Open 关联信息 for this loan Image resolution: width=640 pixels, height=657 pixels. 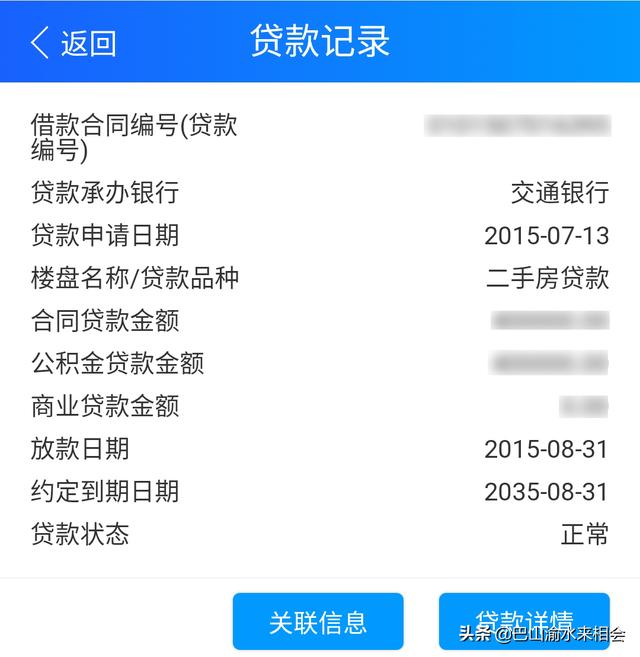[x=318, y=621]
